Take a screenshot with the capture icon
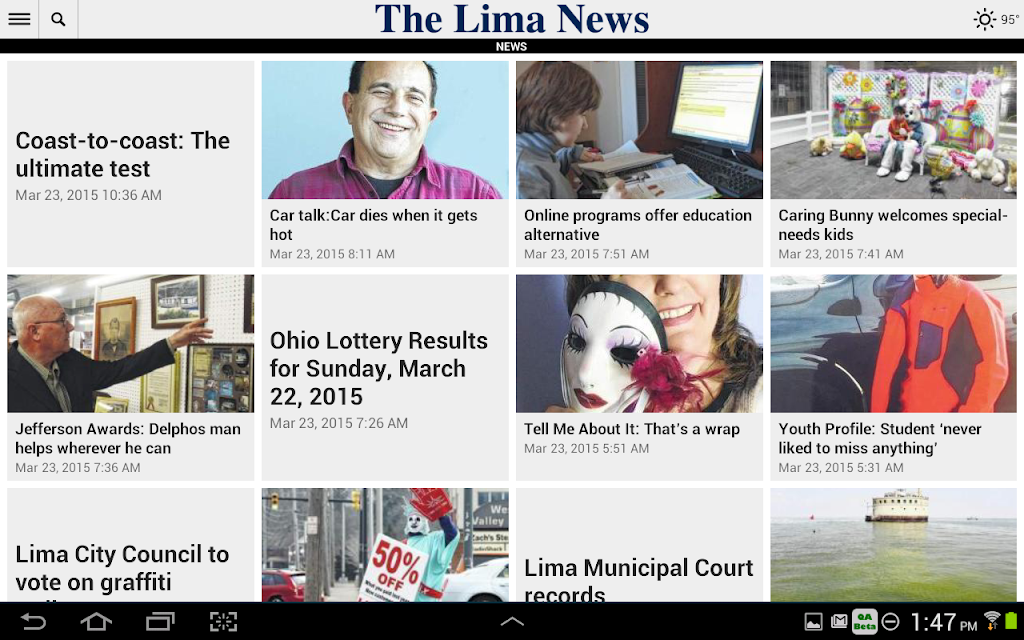Screen dimensions: 1024x640 click(x=223, y=621)
